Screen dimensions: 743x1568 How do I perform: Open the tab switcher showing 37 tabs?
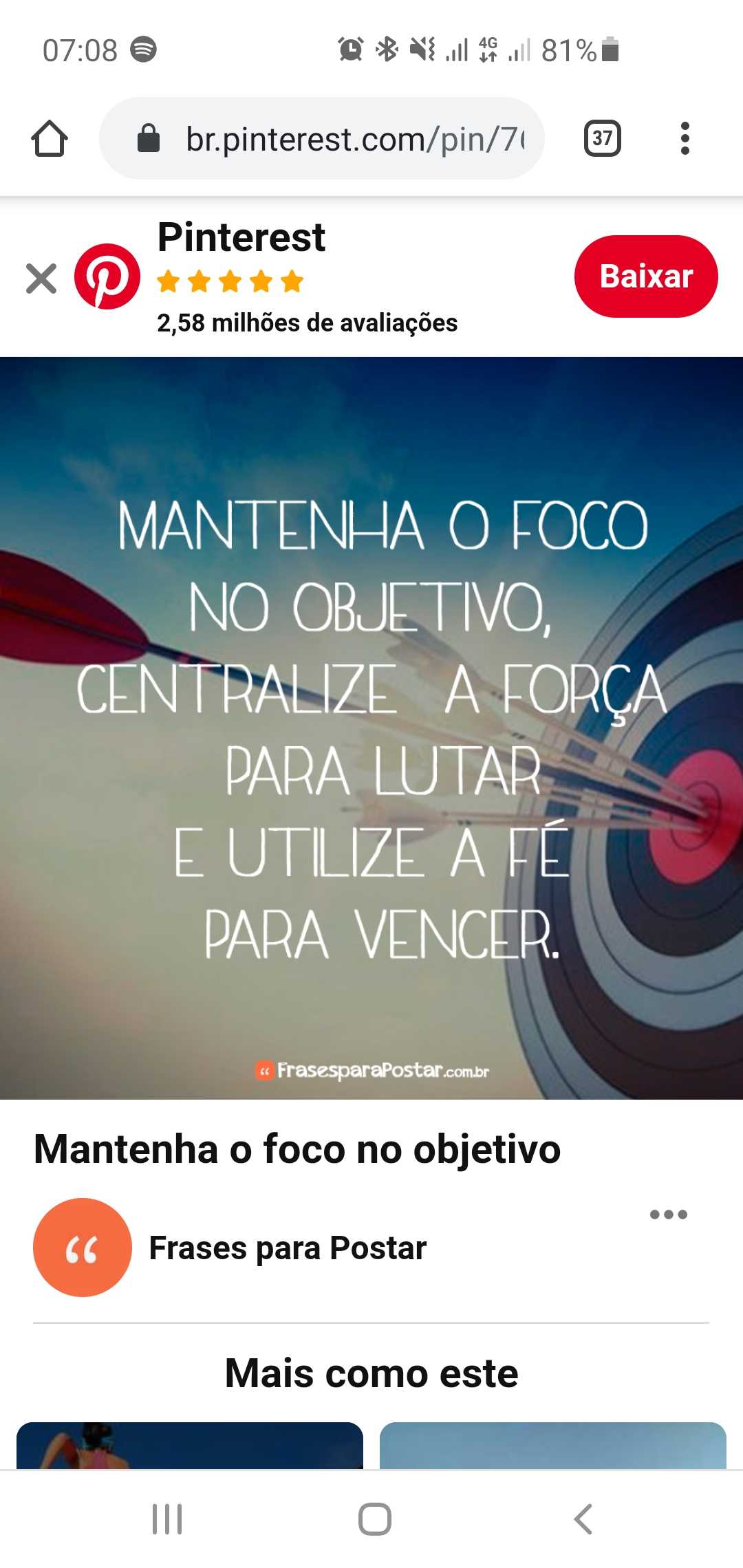pos(603,138)
